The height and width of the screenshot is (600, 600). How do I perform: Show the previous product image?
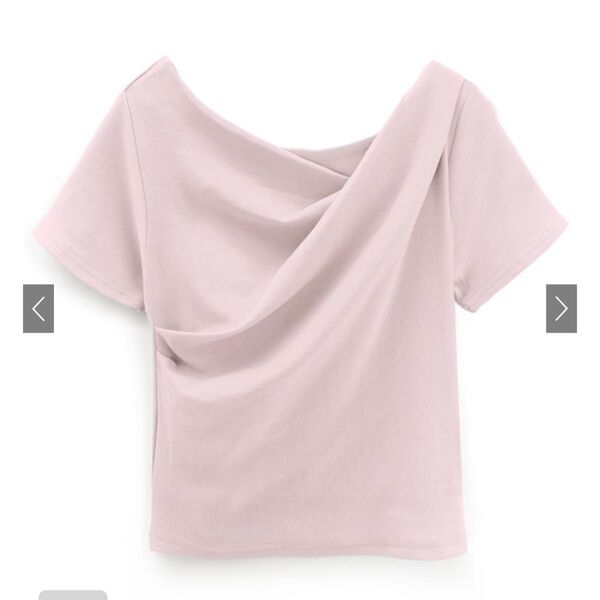[38, 309]
